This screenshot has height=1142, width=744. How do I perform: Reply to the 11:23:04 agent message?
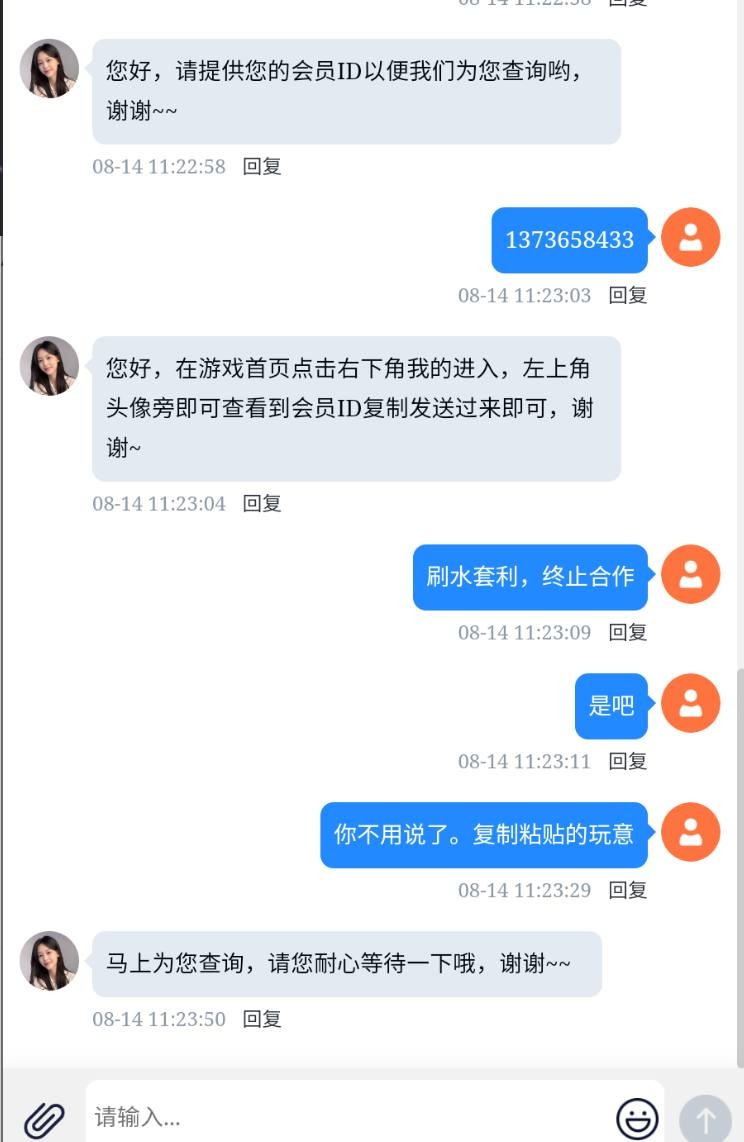click(262, 504)
